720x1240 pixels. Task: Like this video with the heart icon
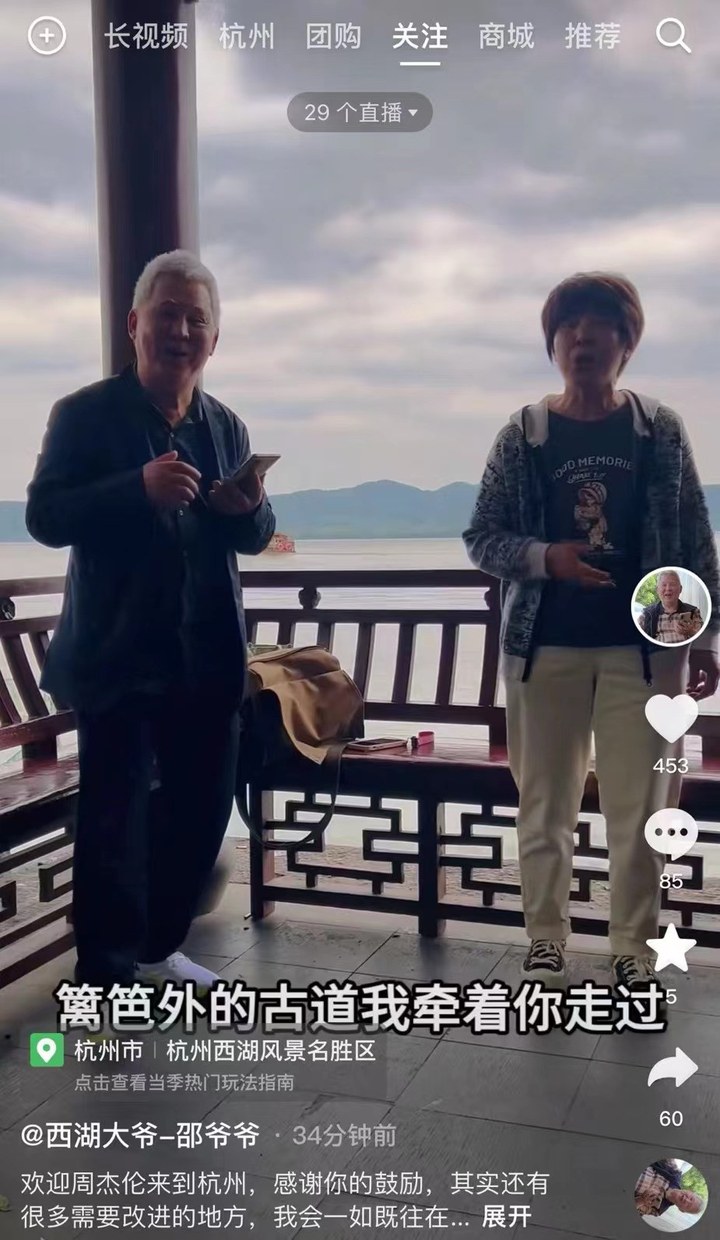[x=671, y=718]
